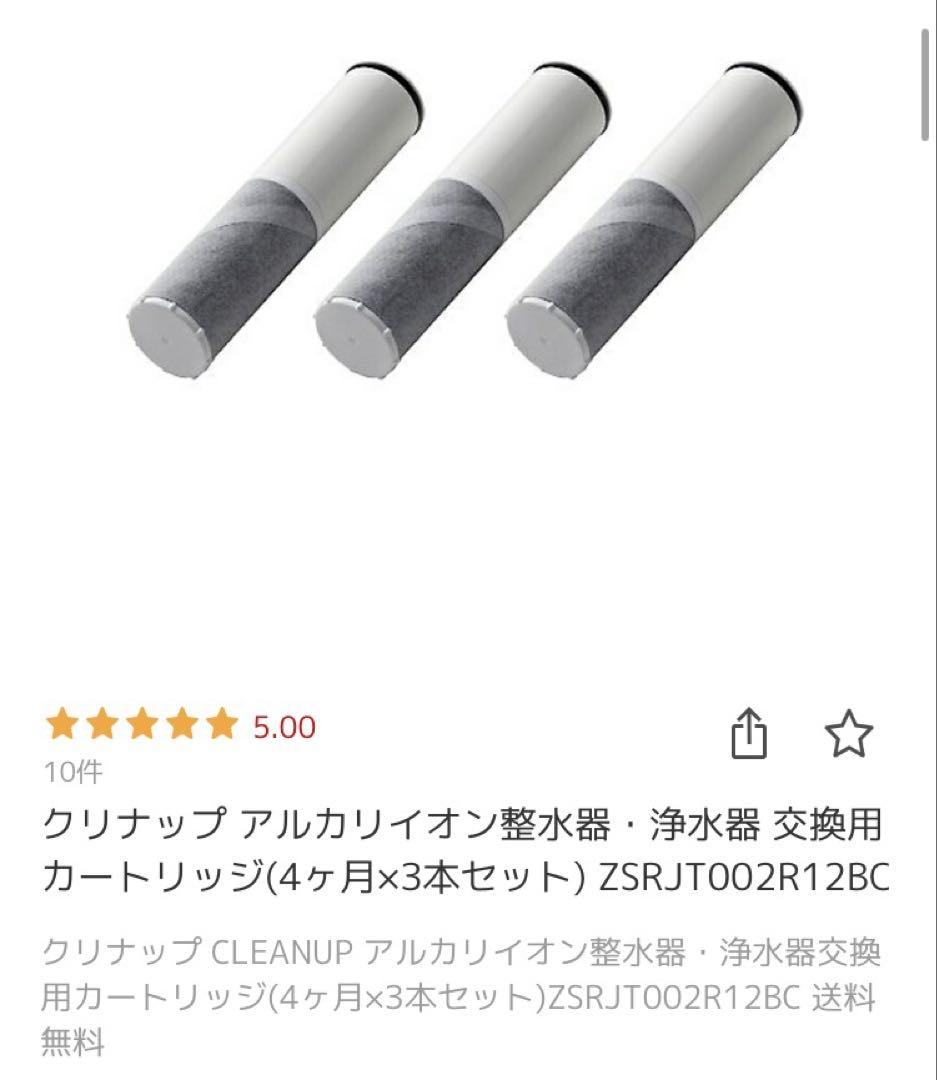Screen dimensions: 937x1080
Task: Share this cartridge product
Action: tap(749, 736)
